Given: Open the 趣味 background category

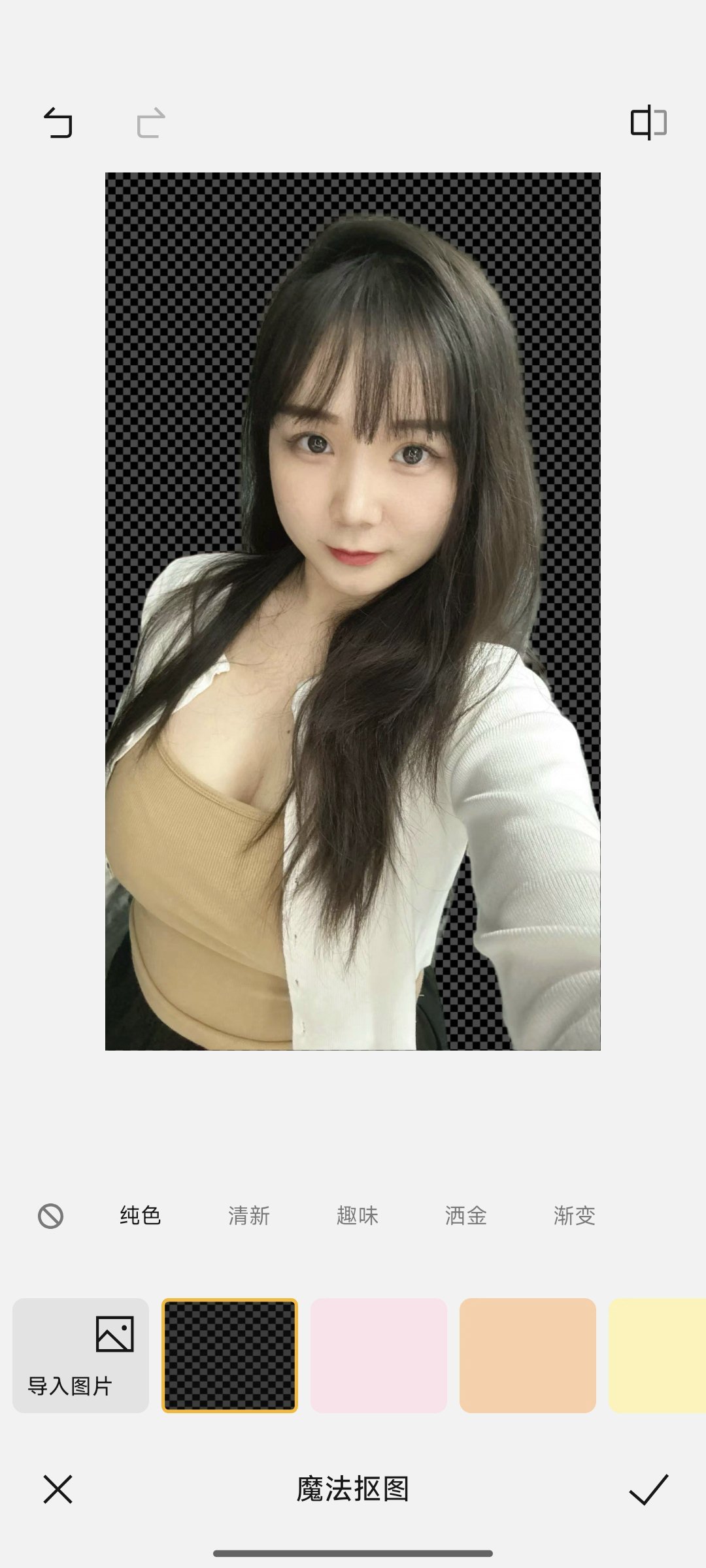Looking at the screenshot, I should (x=357, y=1216).
